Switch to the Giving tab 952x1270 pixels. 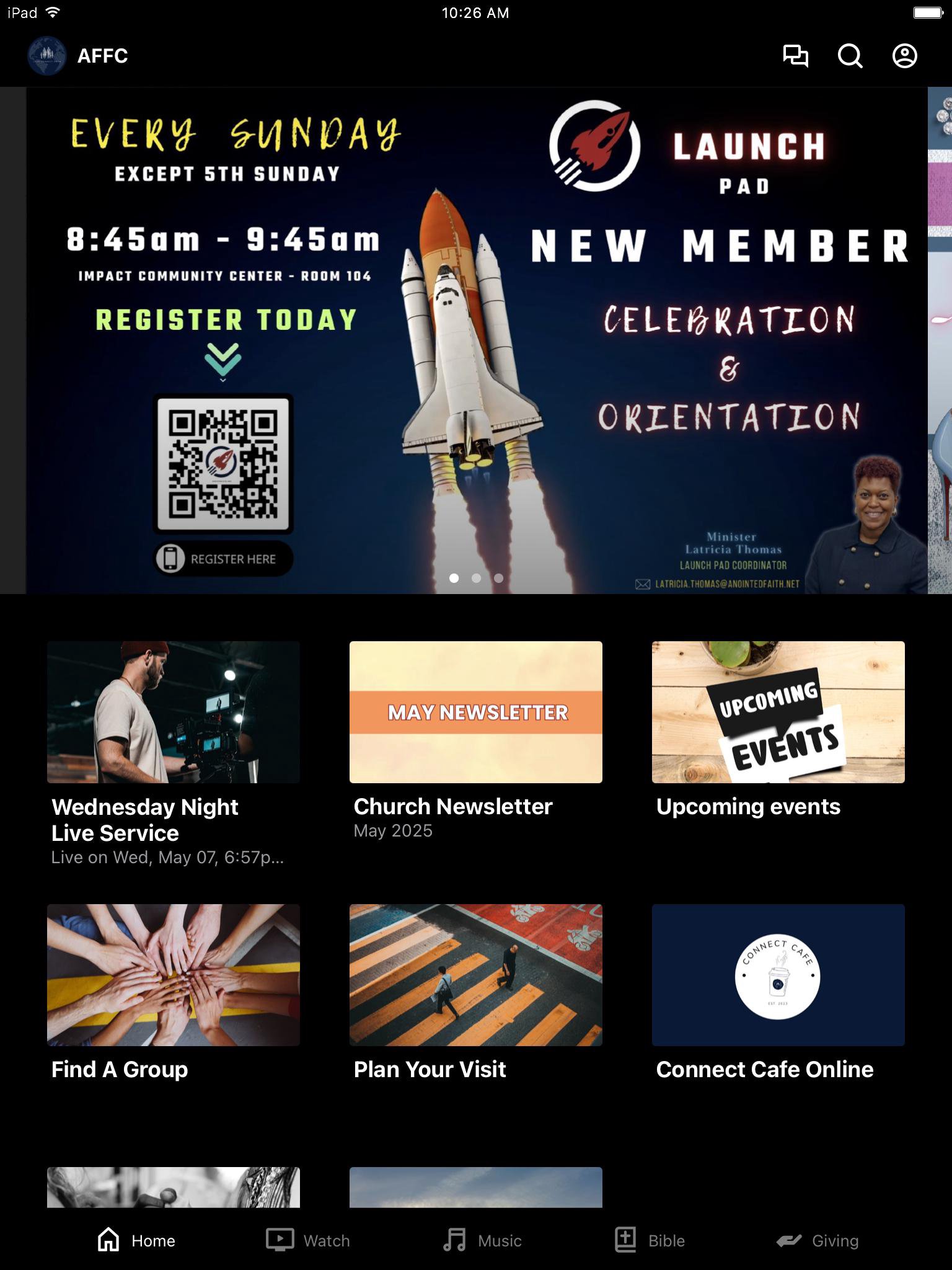point(818,1240)
